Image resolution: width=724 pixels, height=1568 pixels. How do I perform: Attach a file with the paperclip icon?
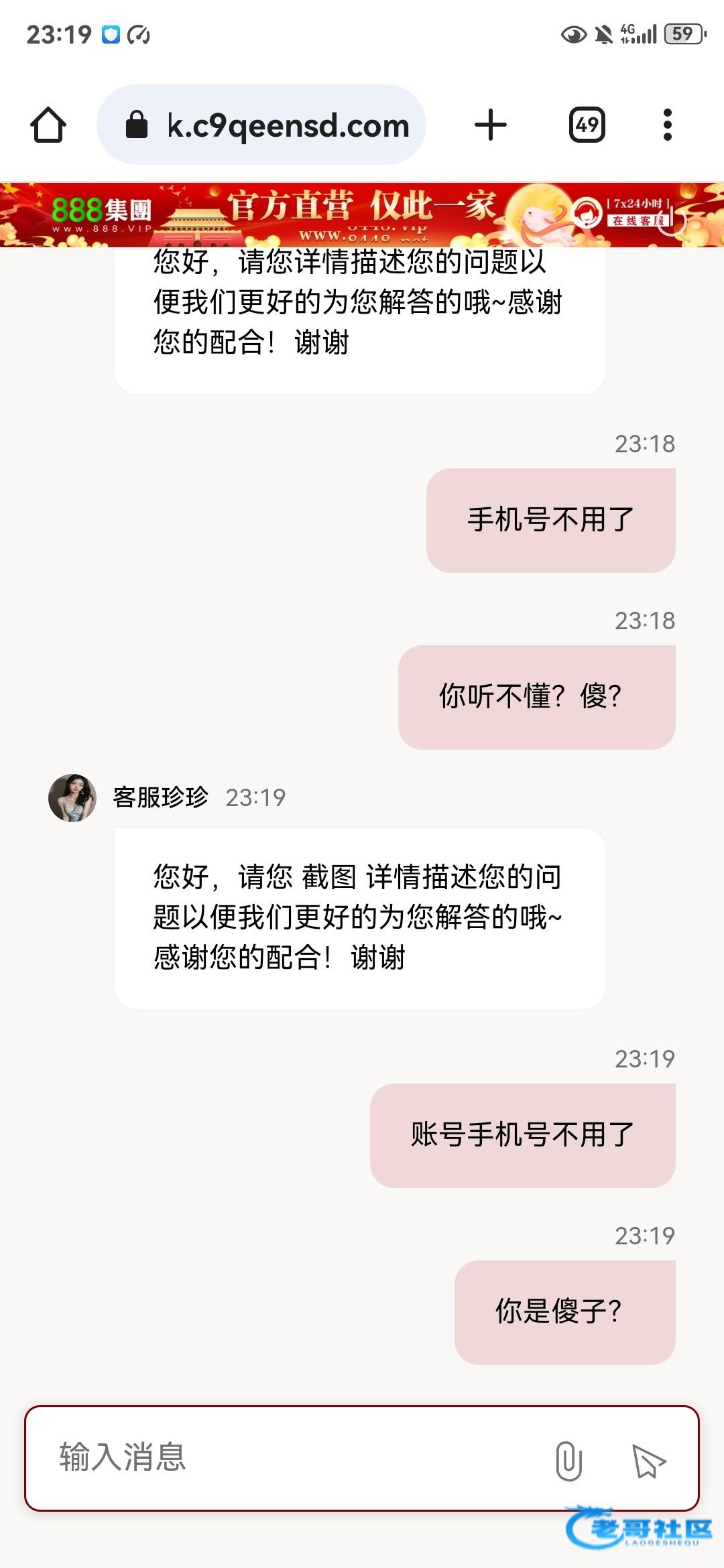coord(568,1460)
